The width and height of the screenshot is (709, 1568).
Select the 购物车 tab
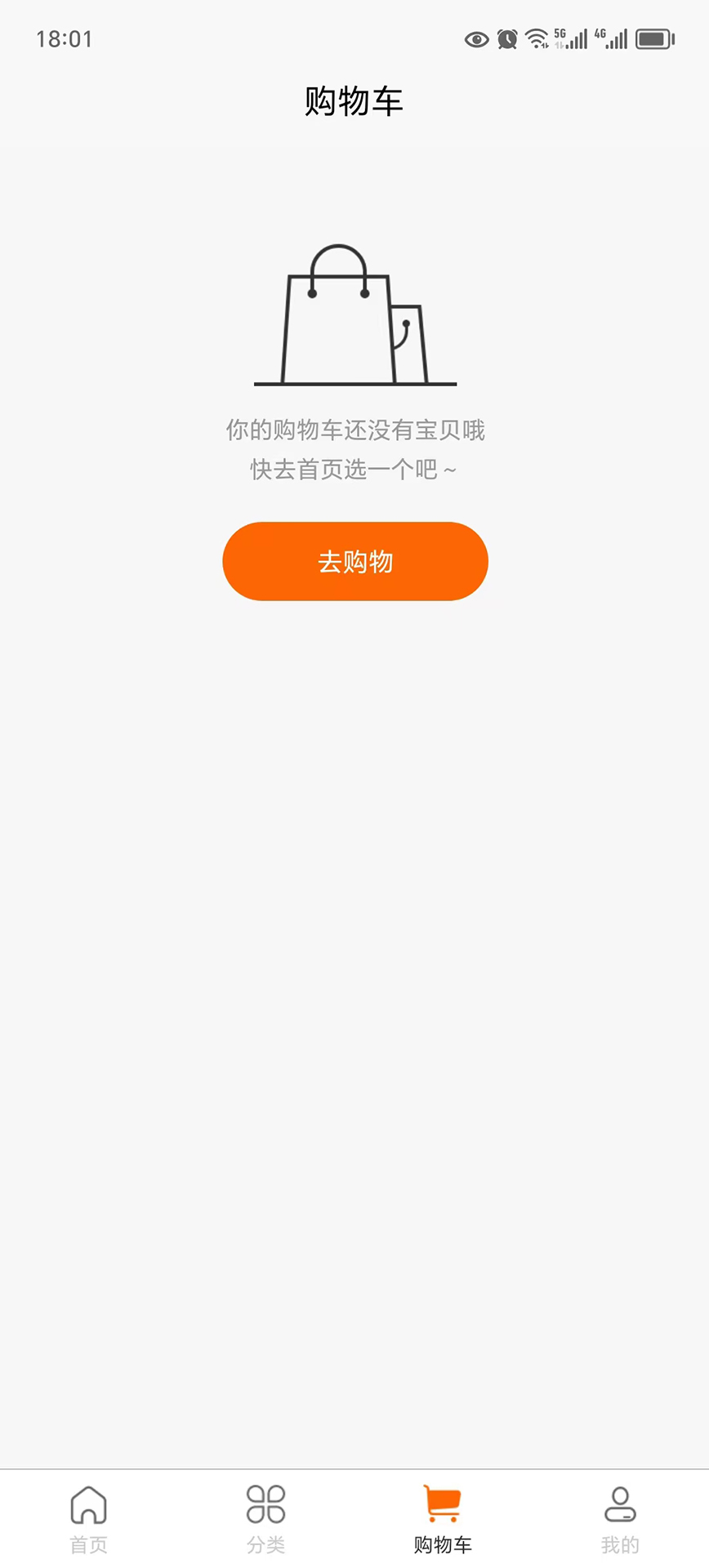443,1518
